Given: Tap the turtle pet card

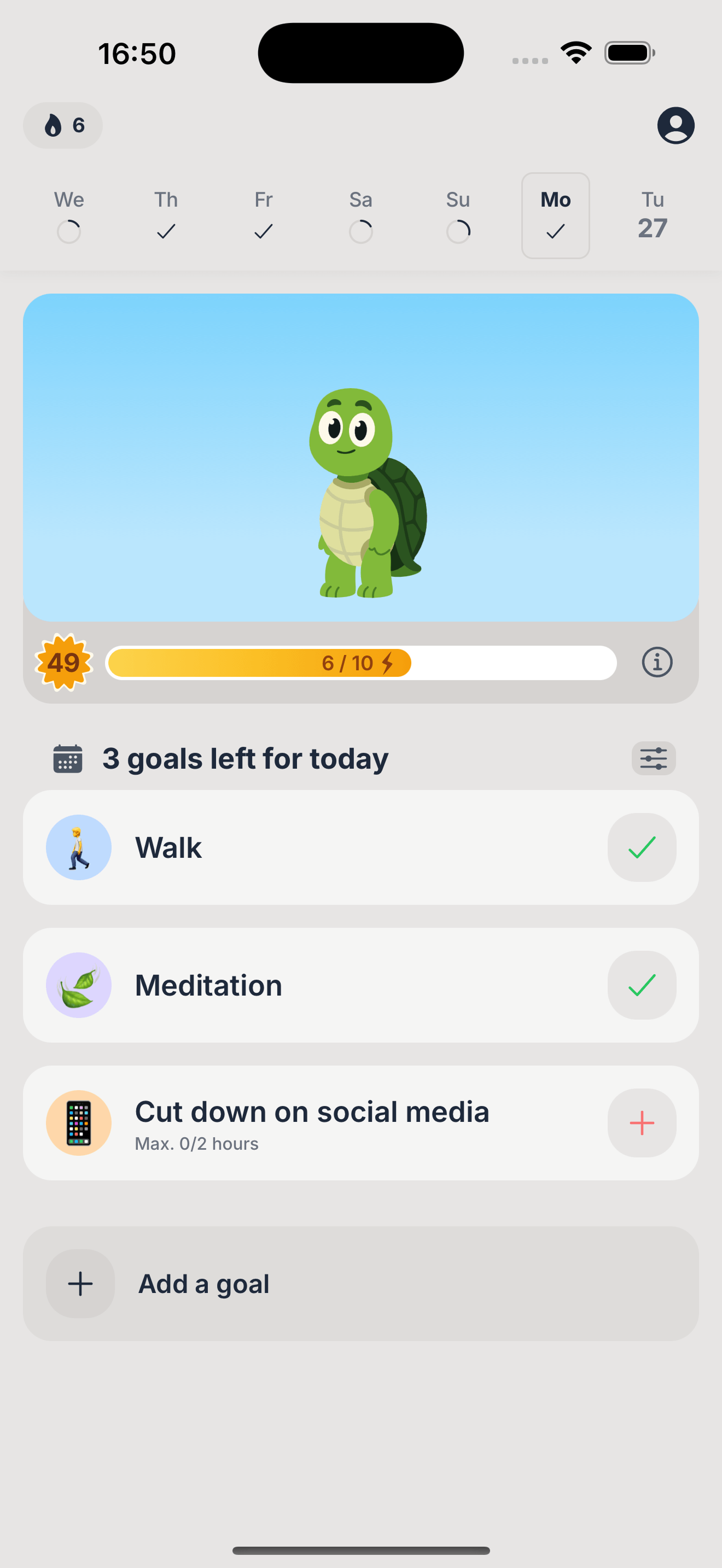Looking at the screenshot, I should point(360,458).
